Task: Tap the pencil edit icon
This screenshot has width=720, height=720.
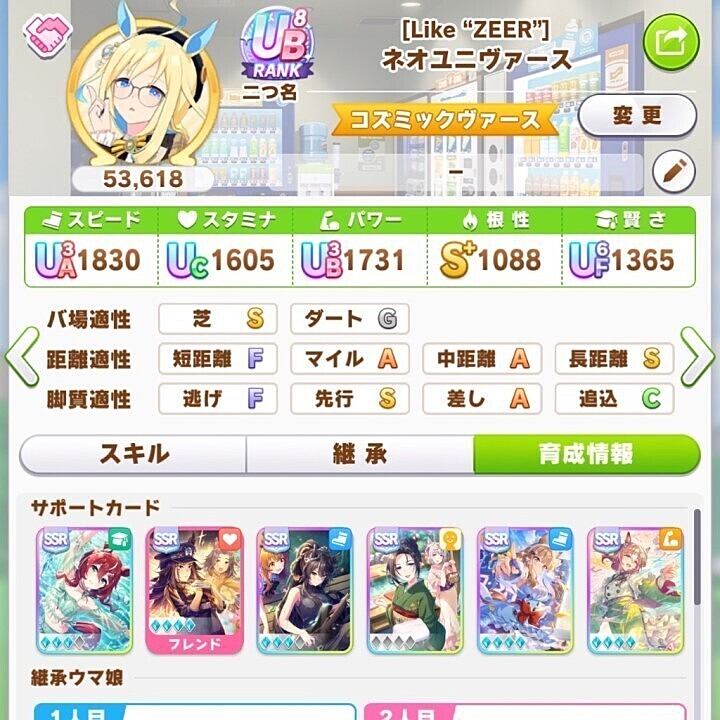Action: (673, 172)
